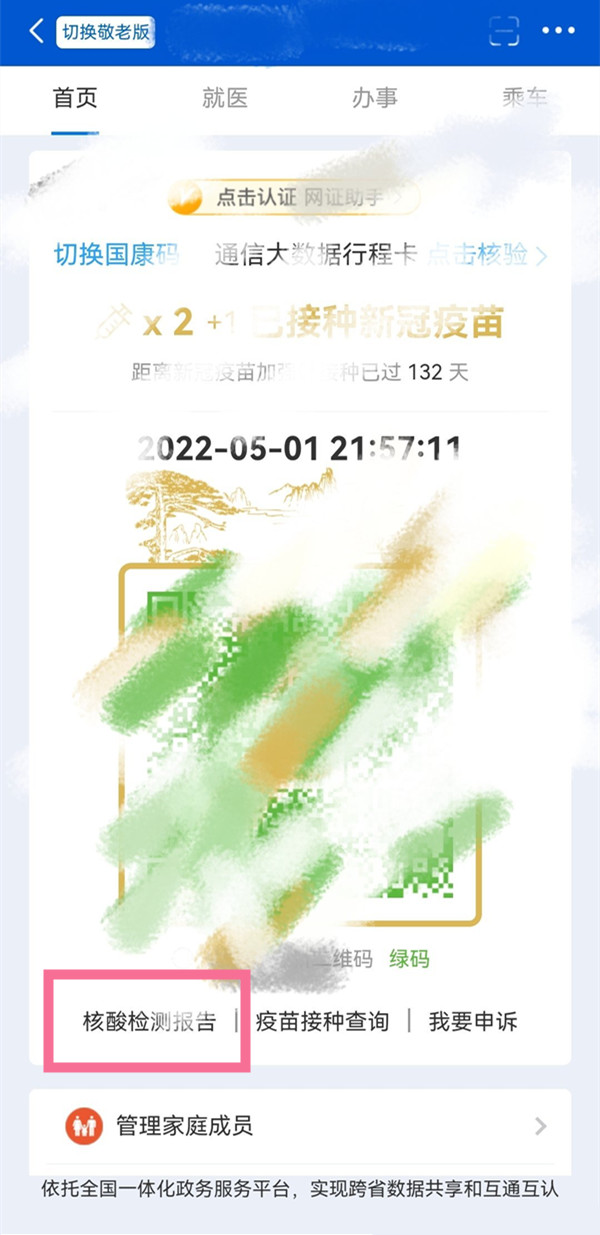Switch to the 办事 tab
Viewport: 600px width, 1235px height.
click(375, 98)
